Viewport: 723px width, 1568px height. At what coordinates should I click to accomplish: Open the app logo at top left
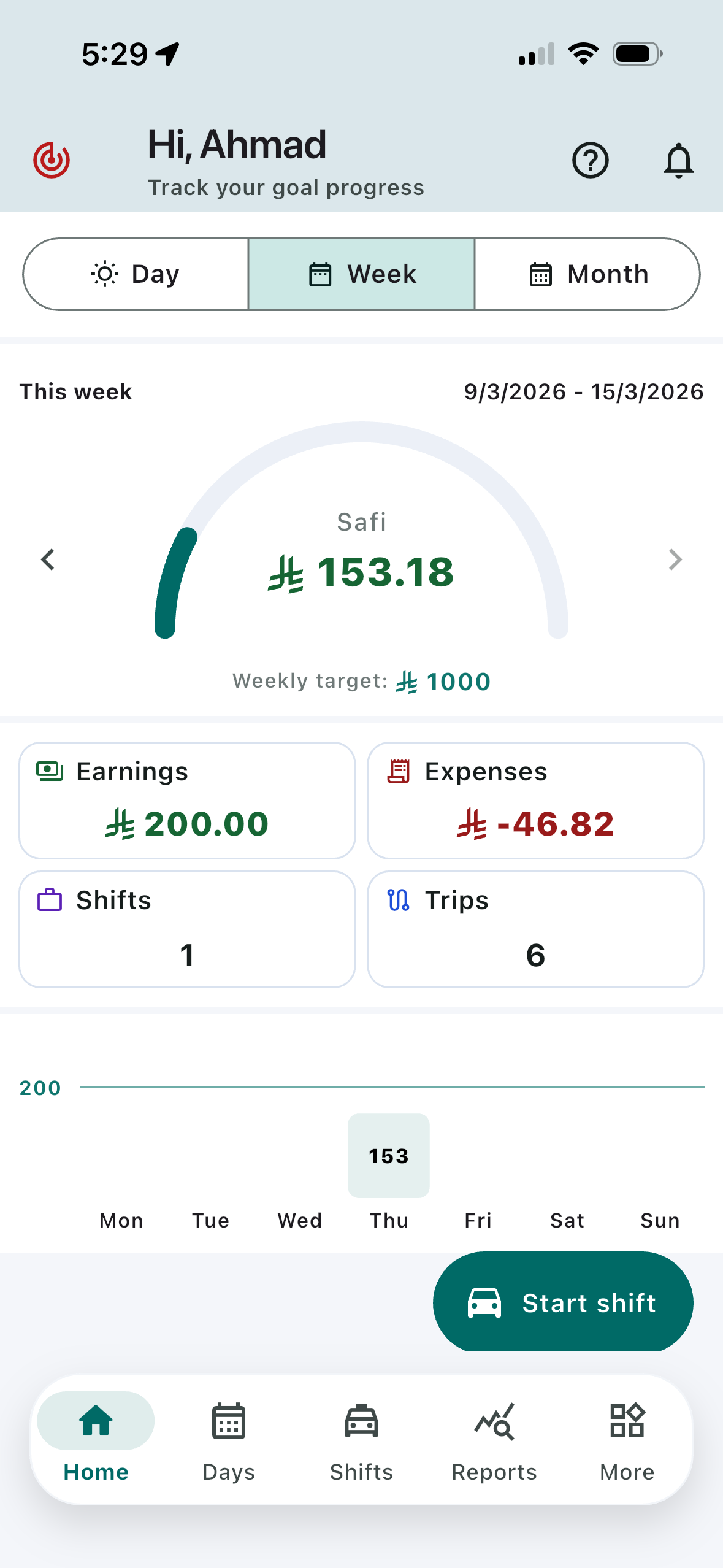52,159
